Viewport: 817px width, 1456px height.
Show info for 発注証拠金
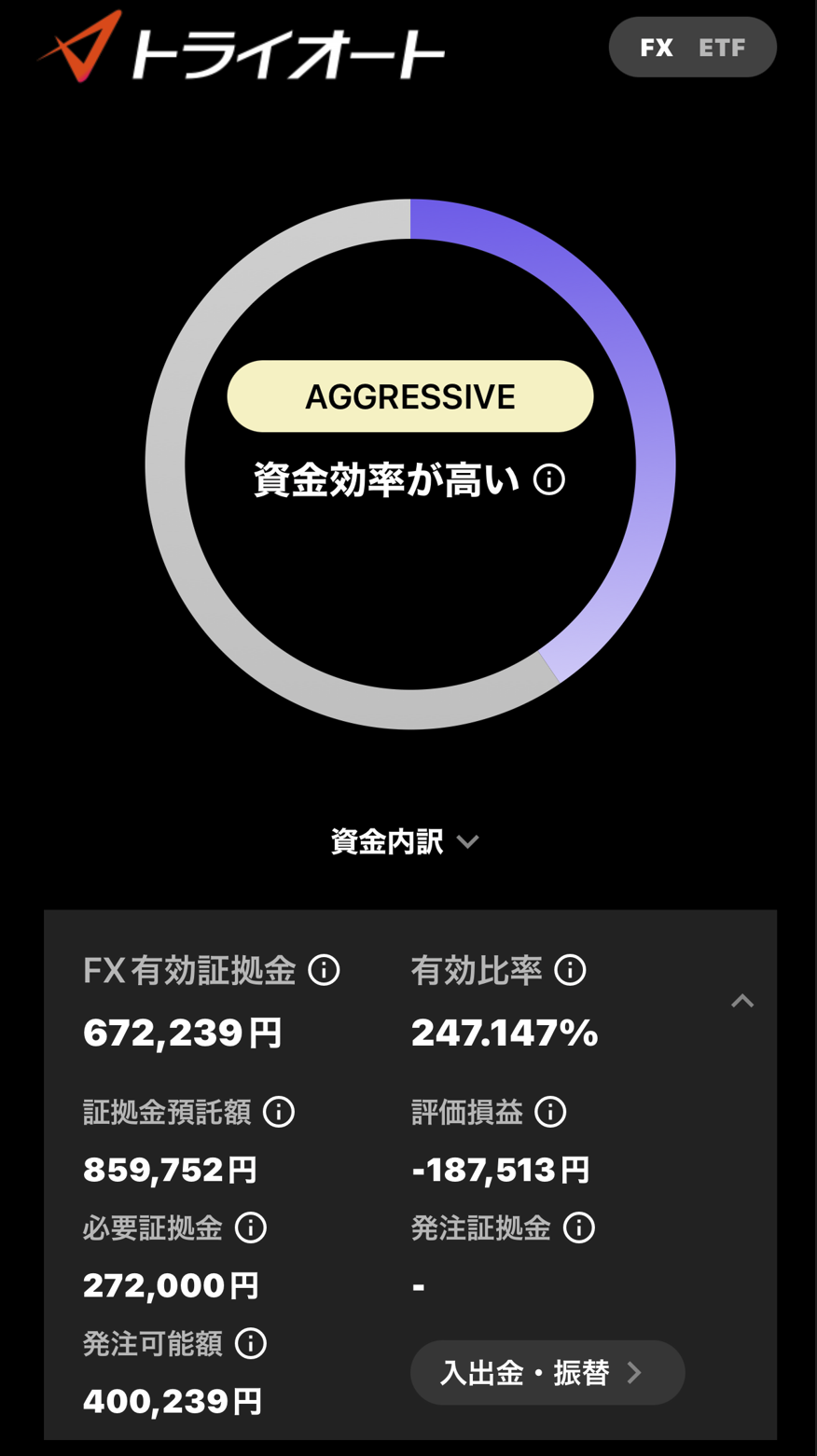click(579, 1227)
